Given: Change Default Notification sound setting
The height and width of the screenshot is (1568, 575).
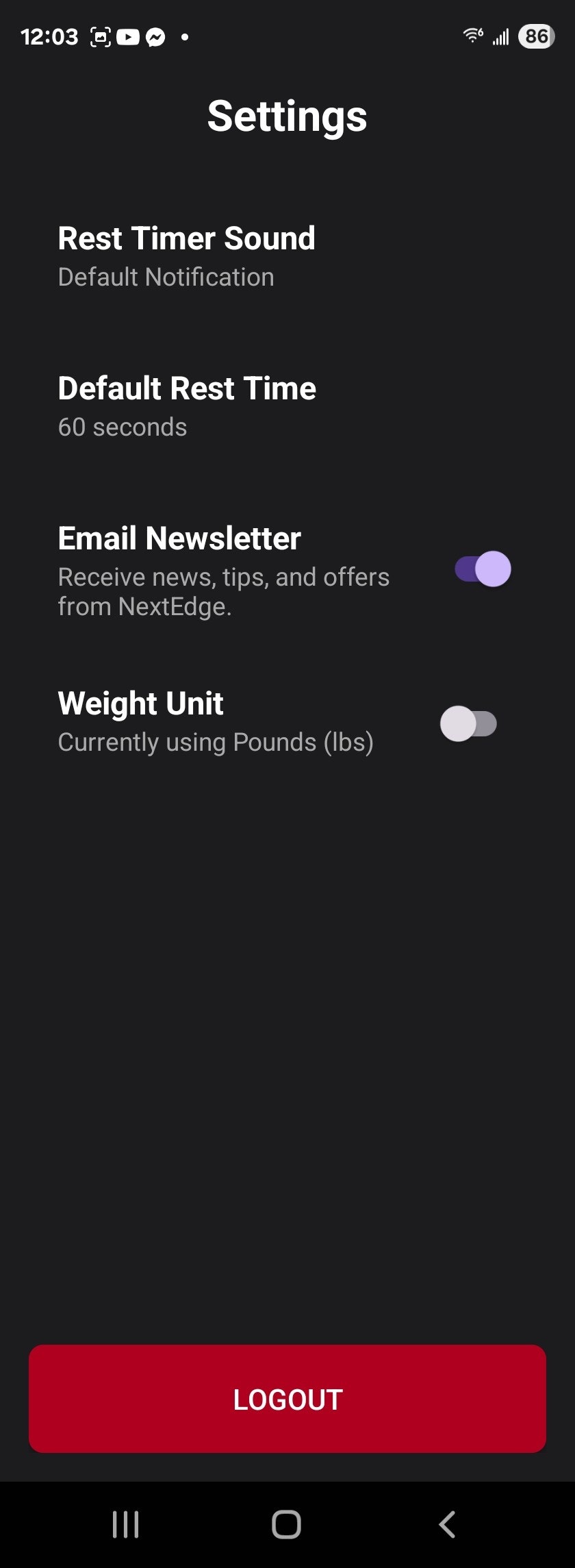Looking at the screenshot, I should click(x=166, y=277).
